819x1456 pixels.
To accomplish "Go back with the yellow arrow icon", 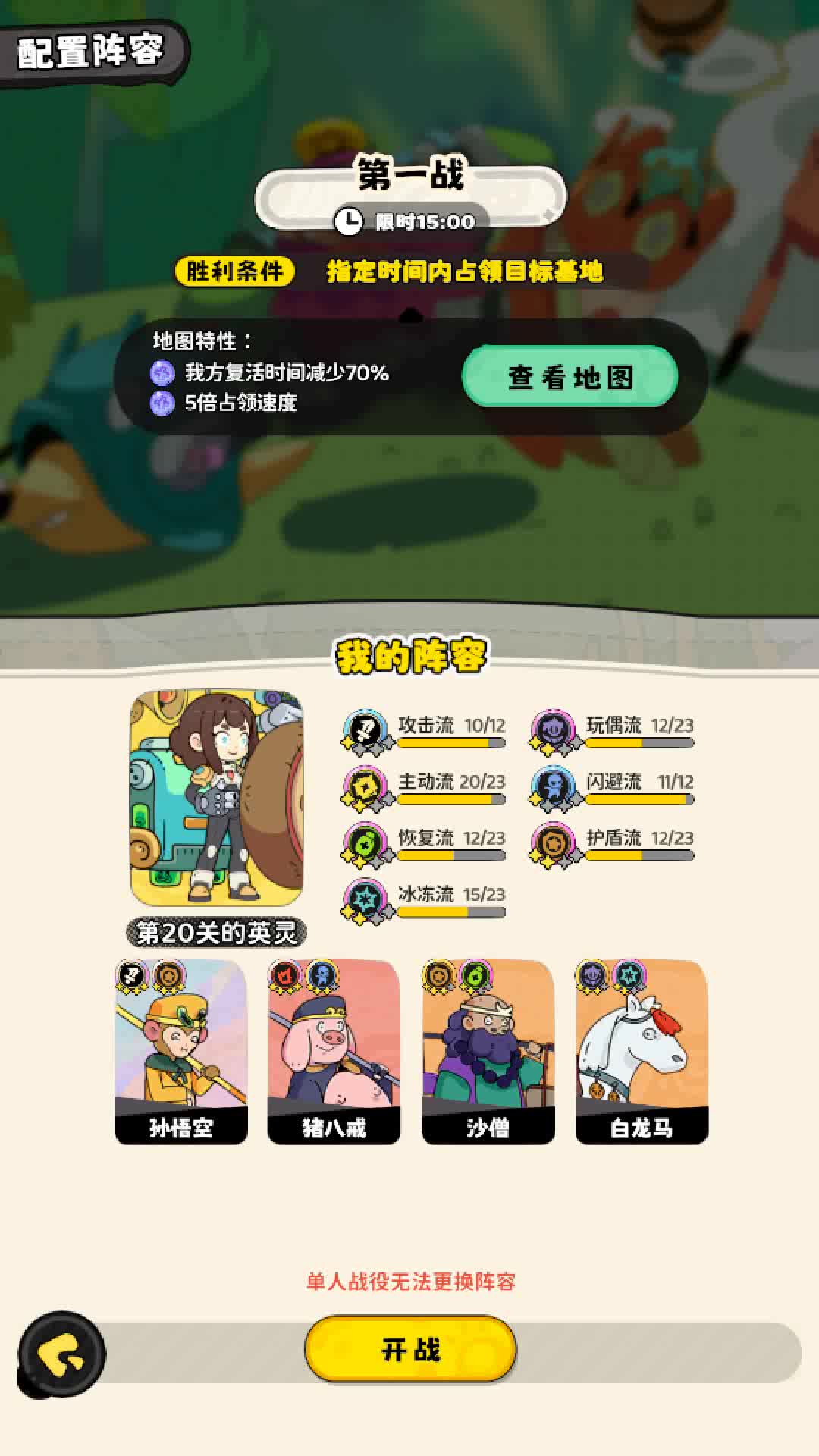I will tap(62, 1354).
